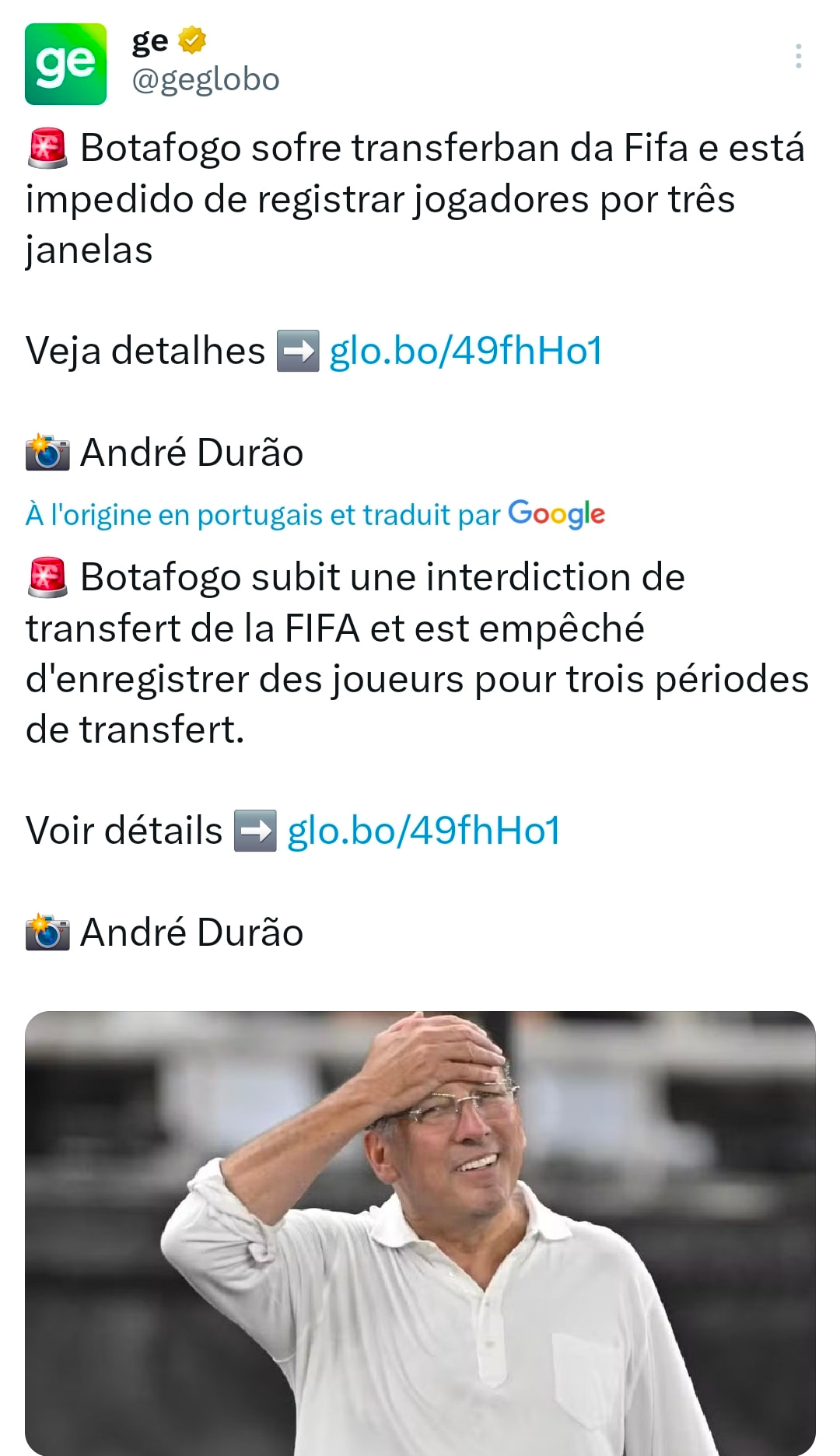Tap the translated by Google notice
Screen dimensions: 840x1456
tap(315, 514)
